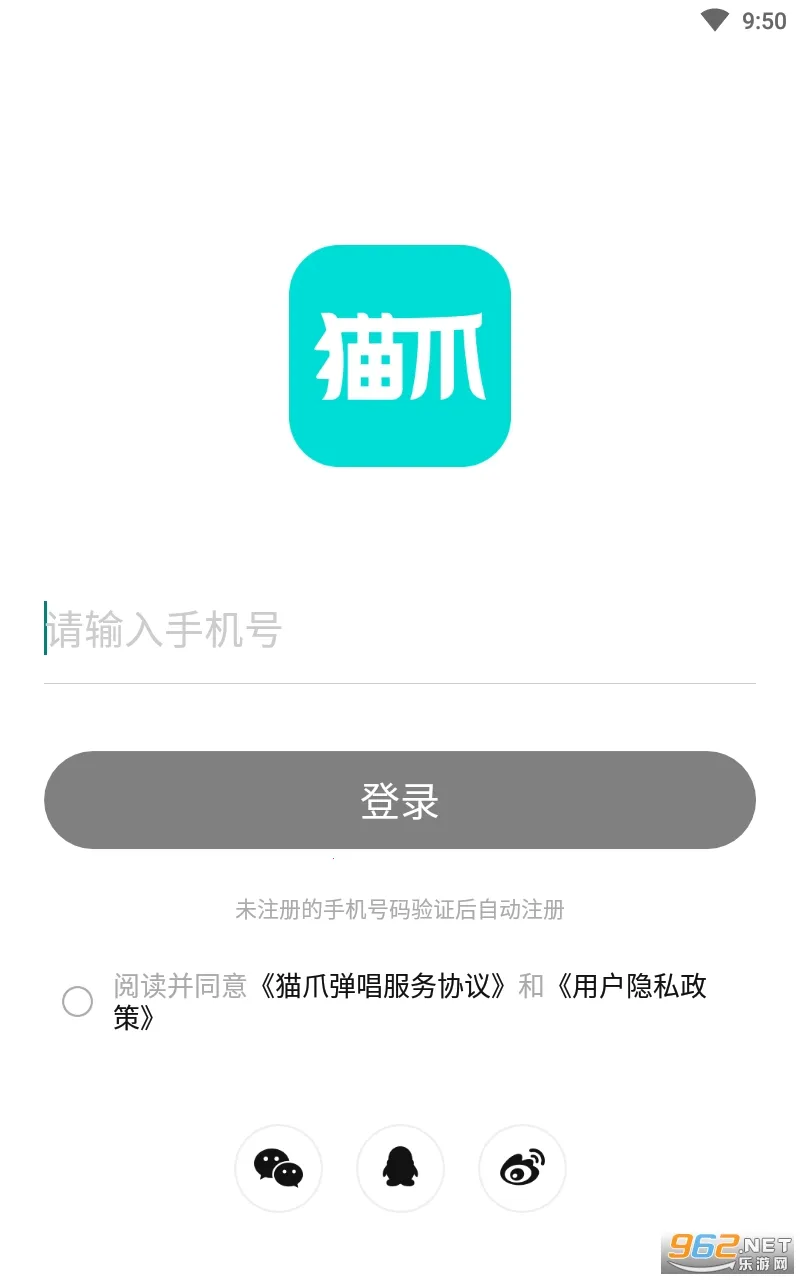Screen dimensions: 800x1280
Task: Log in with QQ
Action: pyautogui.click(x=400, y=1168)
